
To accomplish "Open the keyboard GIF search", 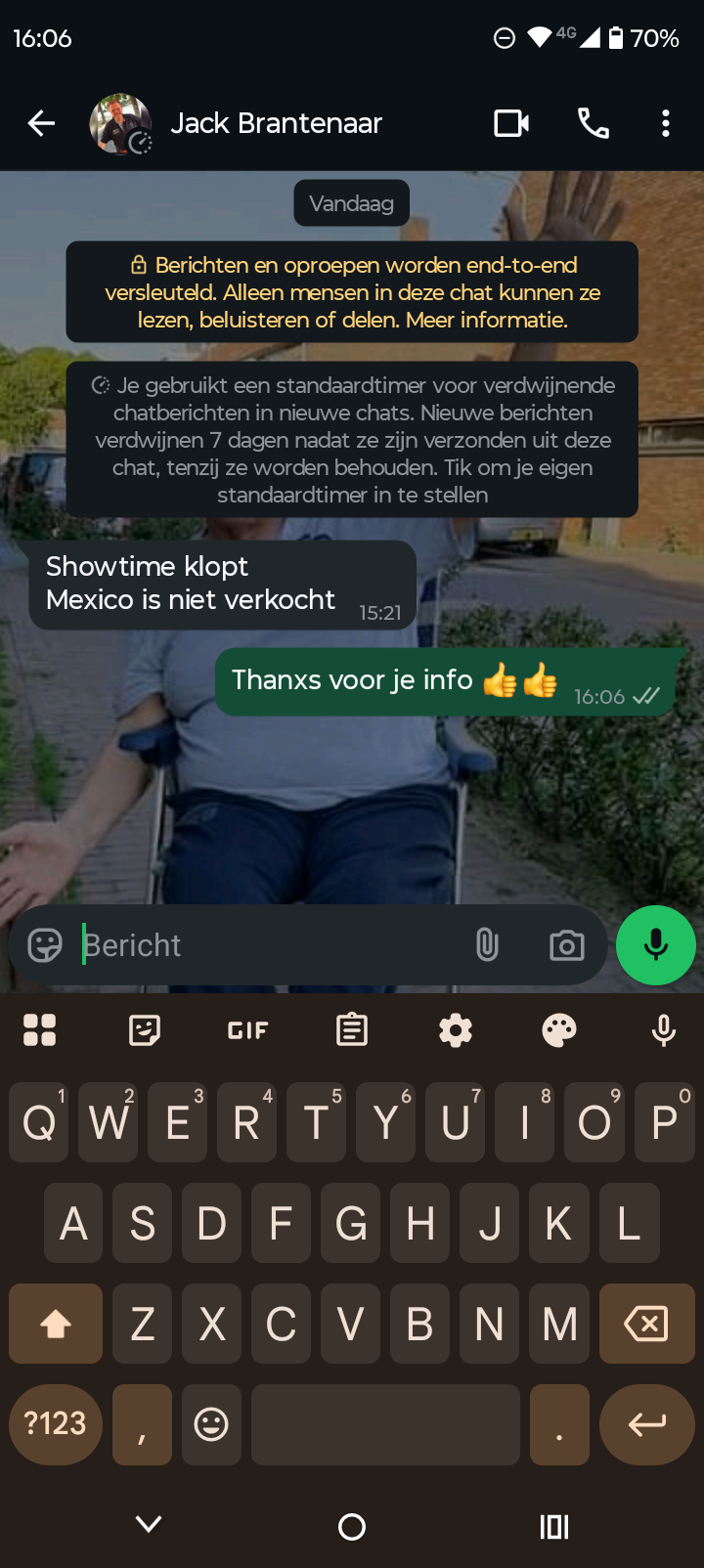I will (x=248, y=1030).
